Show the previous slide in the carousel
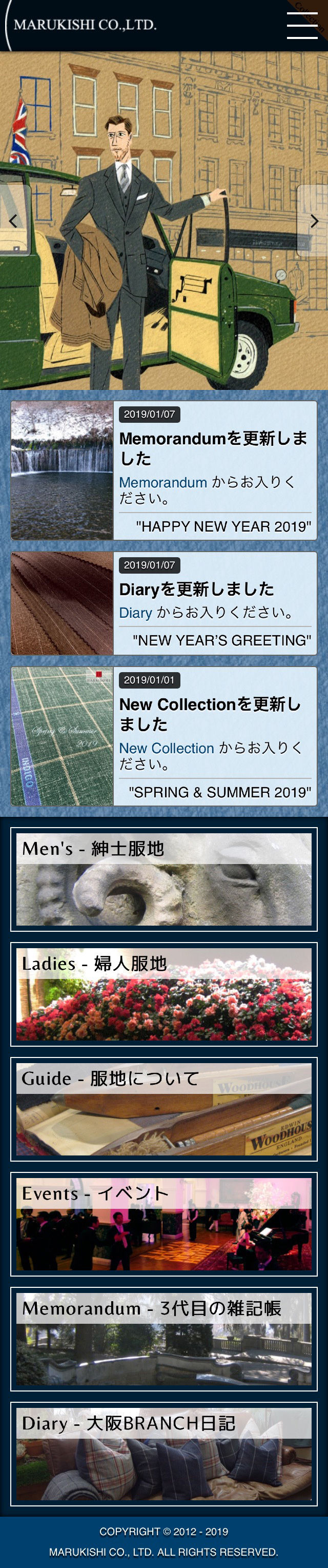This screenshot has width=328, height=1568. pyautogui.click(x=13, y=221)
